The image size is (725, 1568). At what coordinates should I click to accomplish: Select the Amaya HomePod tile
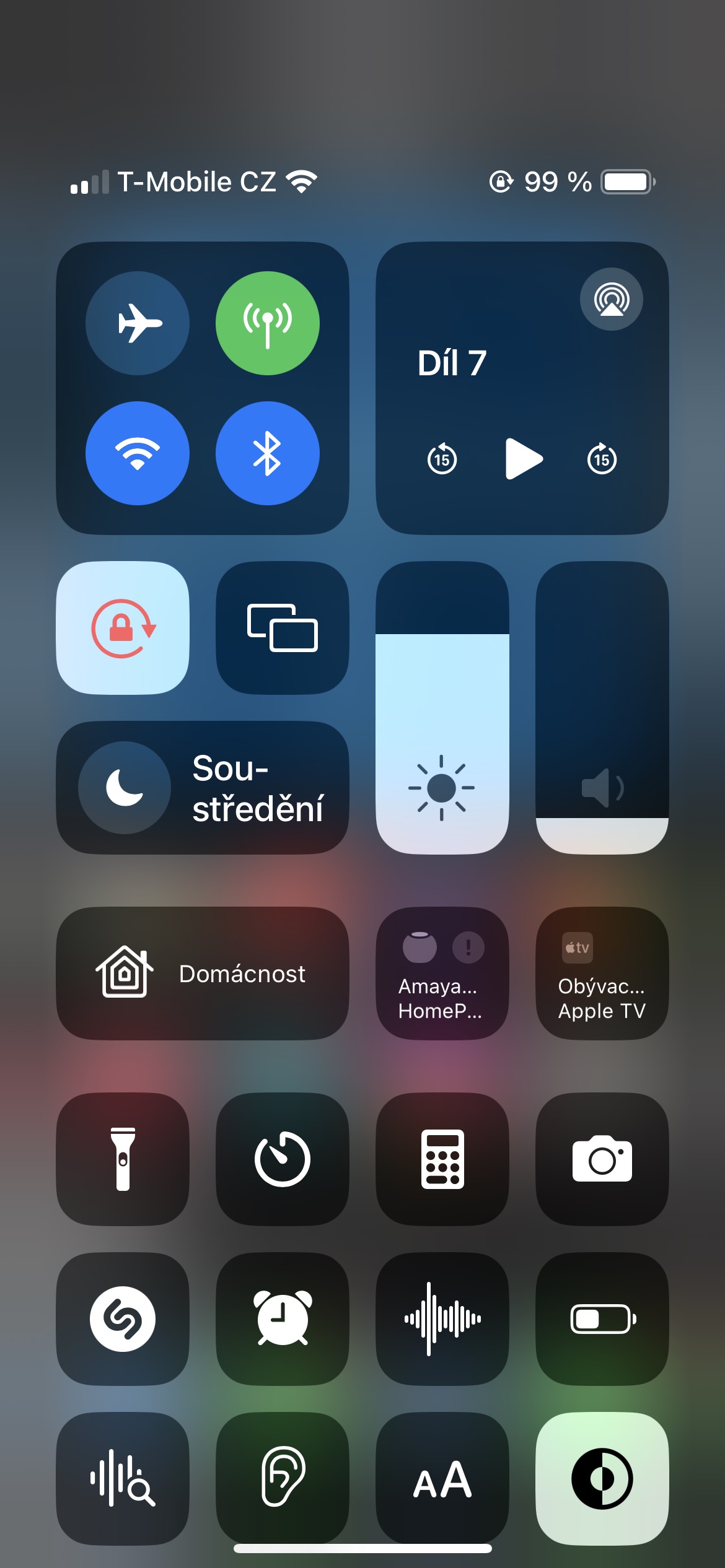[442, 973]
